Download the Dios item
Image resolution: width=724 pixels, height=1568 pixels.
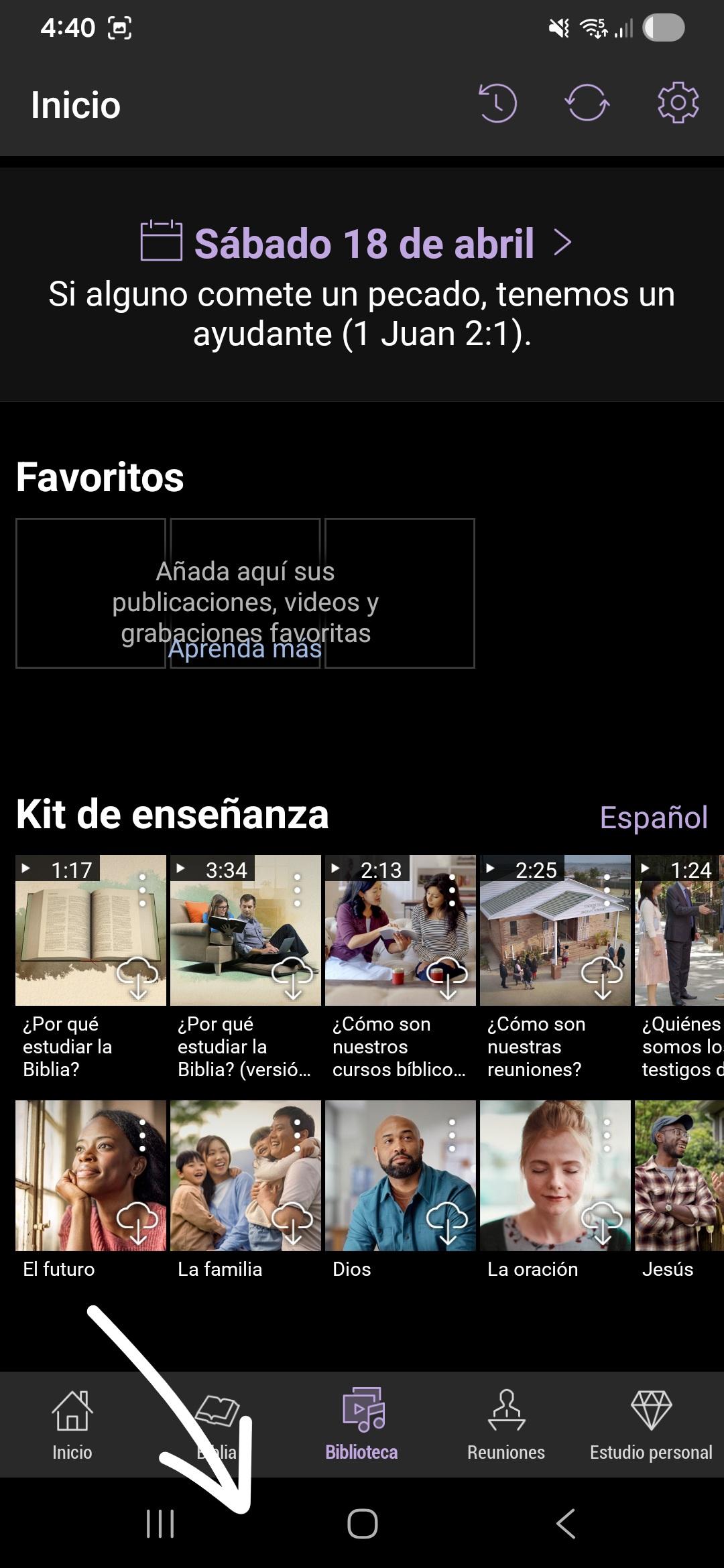(x=447, y=1222)
